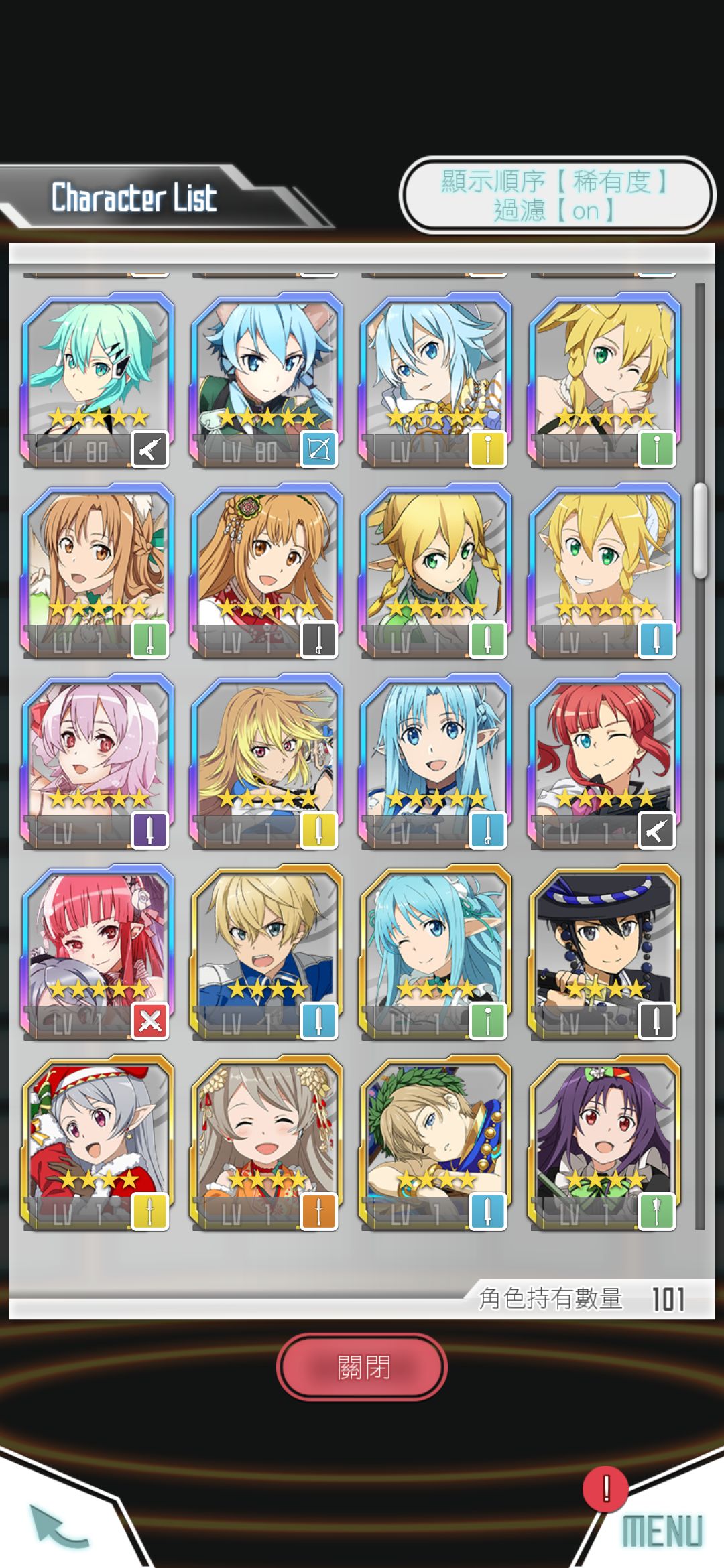The width and height of the screenshot is (724, 1568).
Task: Click the yellow rapier icon on white-robed Sinon's card
Action: [x=489, y=448]
